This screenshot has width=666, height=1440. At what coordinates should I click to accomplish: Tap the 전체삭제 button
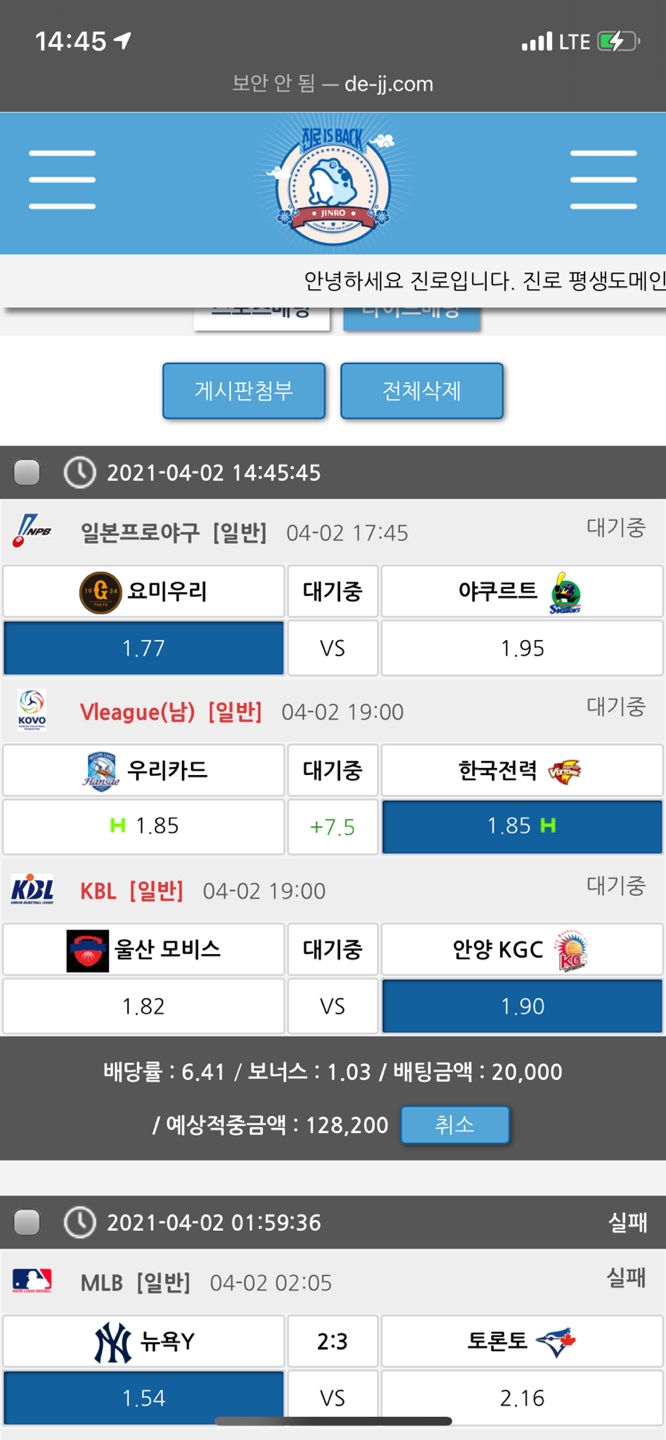[x=421, y=390]
